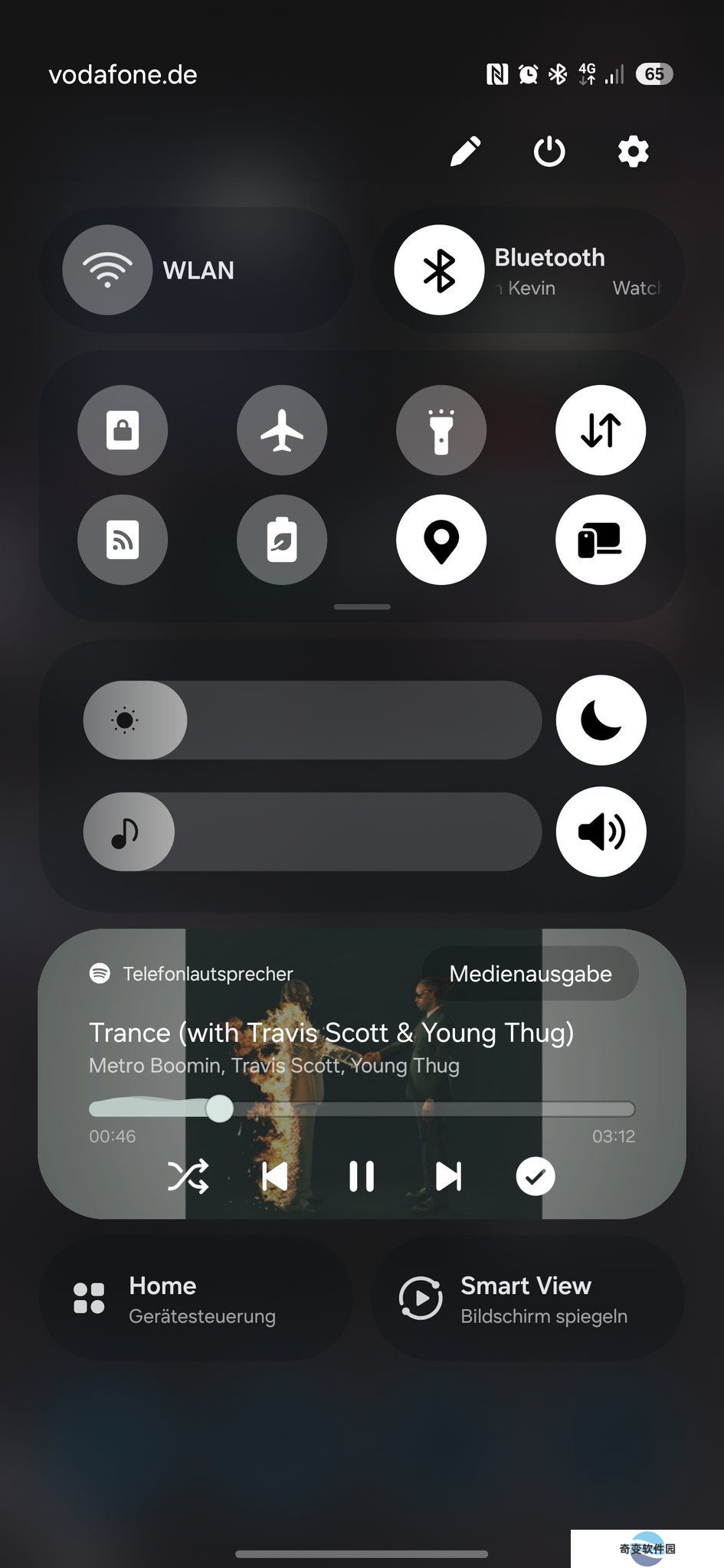Toggle the screen rotation lock tile
This screenshot has height=1568, width=724.
point(123,430)
